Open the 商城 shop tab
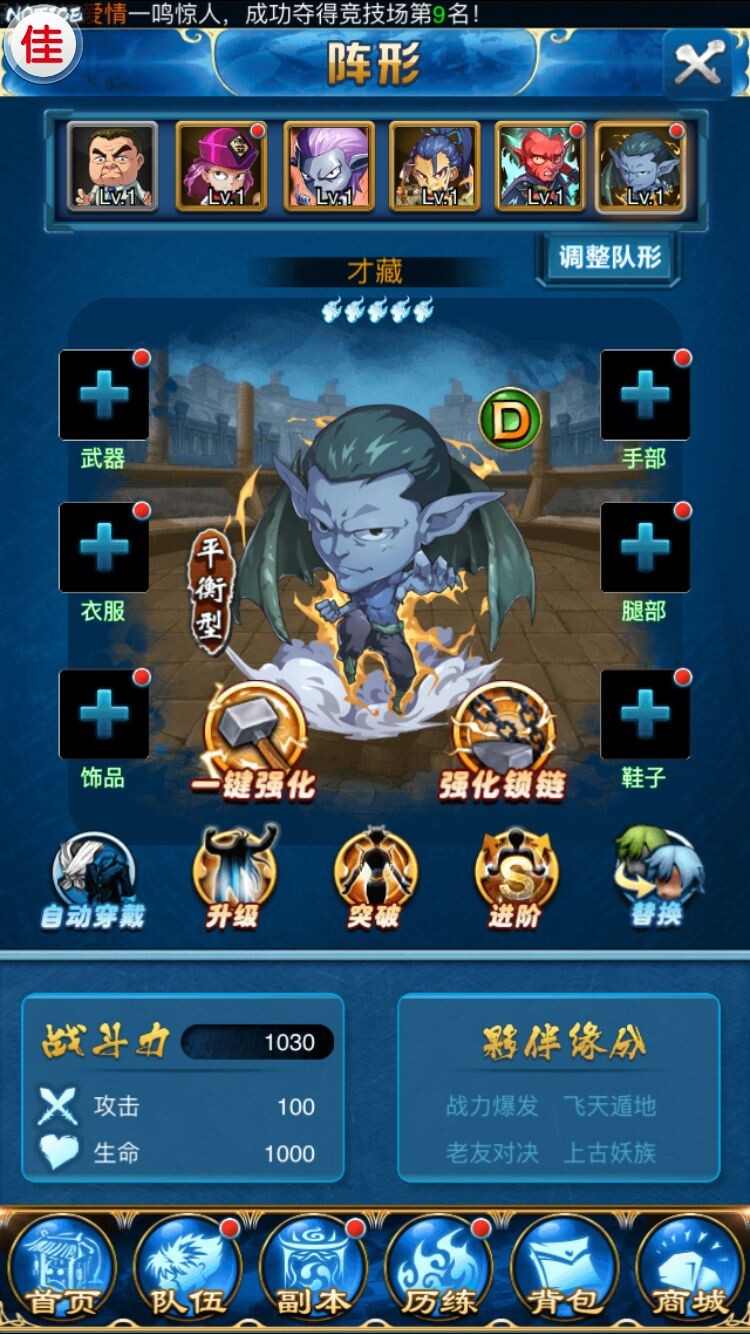 pos(689,1270)
